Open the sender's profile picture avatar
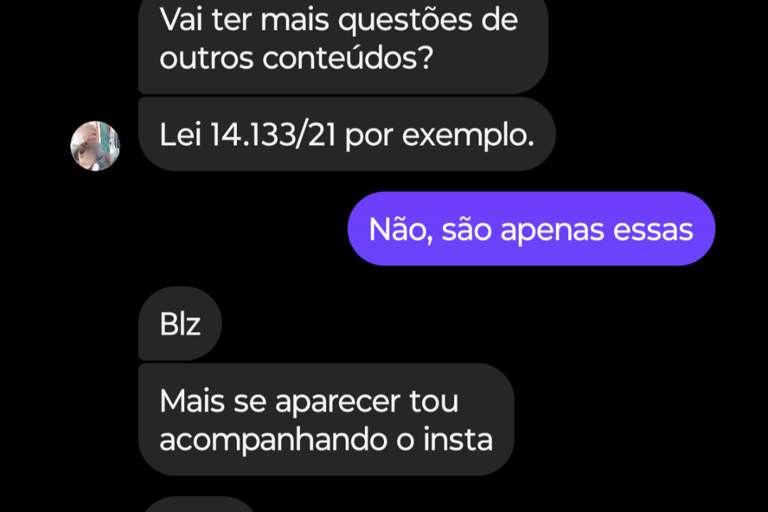Screen dimensions: 768x512 95,145
